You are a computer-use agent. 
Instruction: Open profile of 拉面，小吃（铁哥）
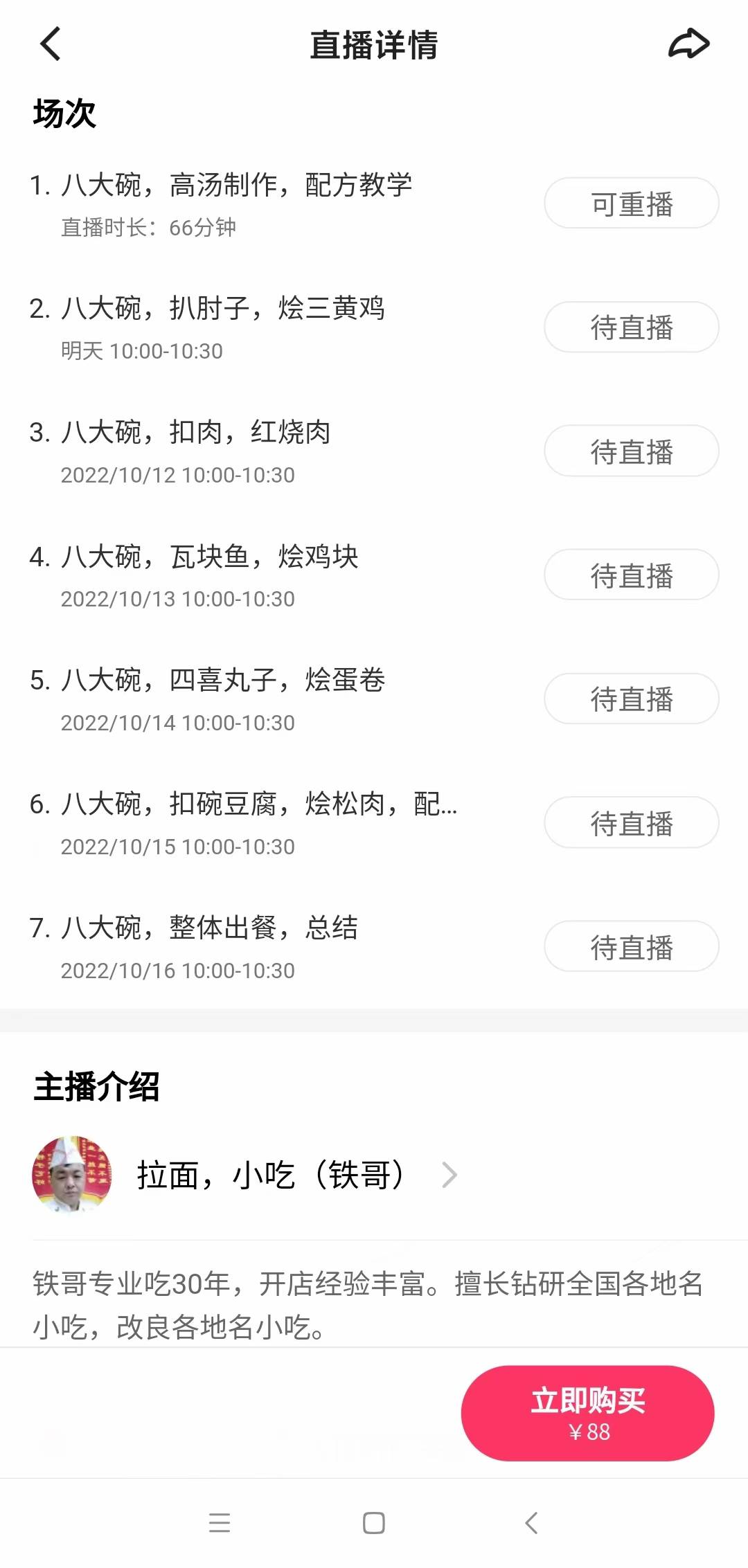pyautogui.click(x=269, y=1174)
